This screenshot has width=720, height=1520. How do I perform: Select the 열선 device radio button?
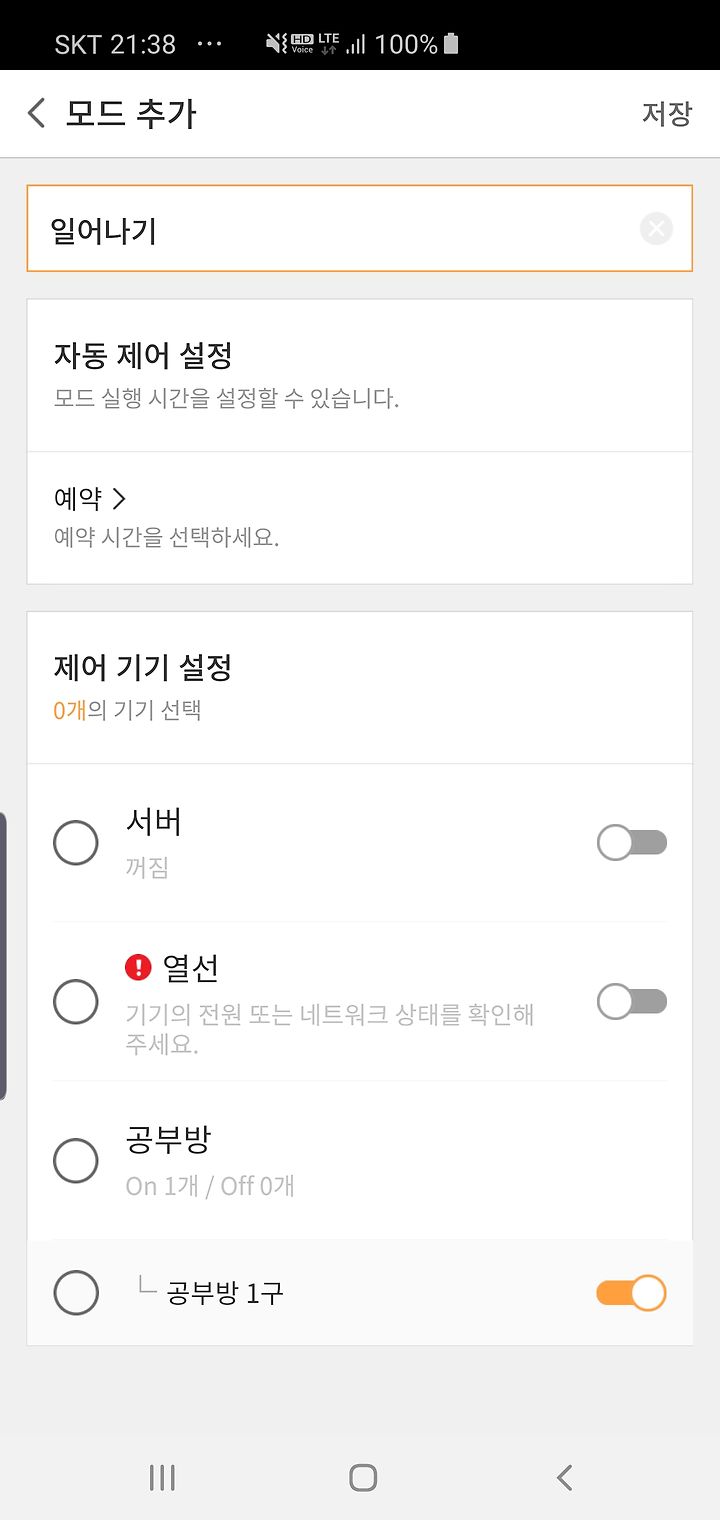(x=76, y=1001)
